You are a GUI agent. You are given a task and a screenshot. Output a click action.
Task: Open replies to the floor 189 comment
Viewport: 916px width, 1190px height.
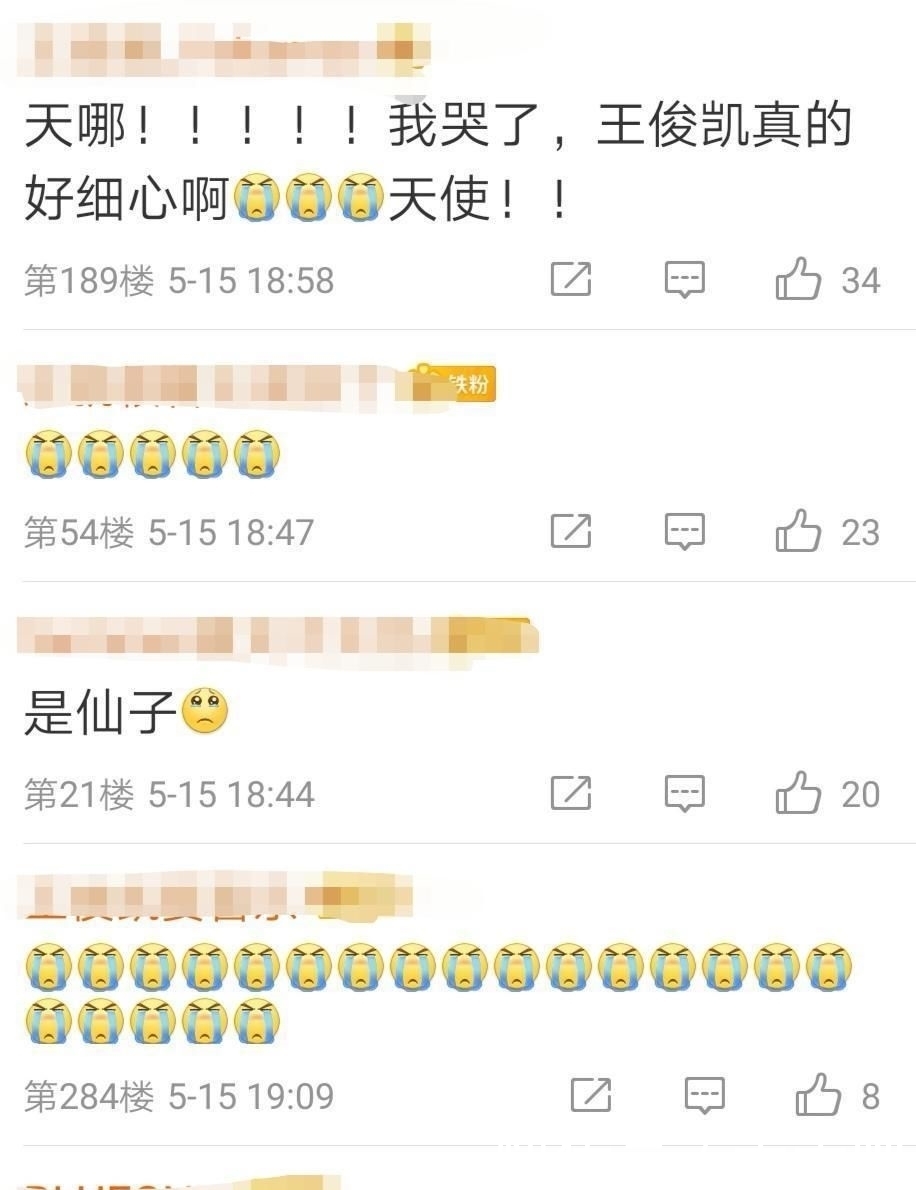coord(685,280)
